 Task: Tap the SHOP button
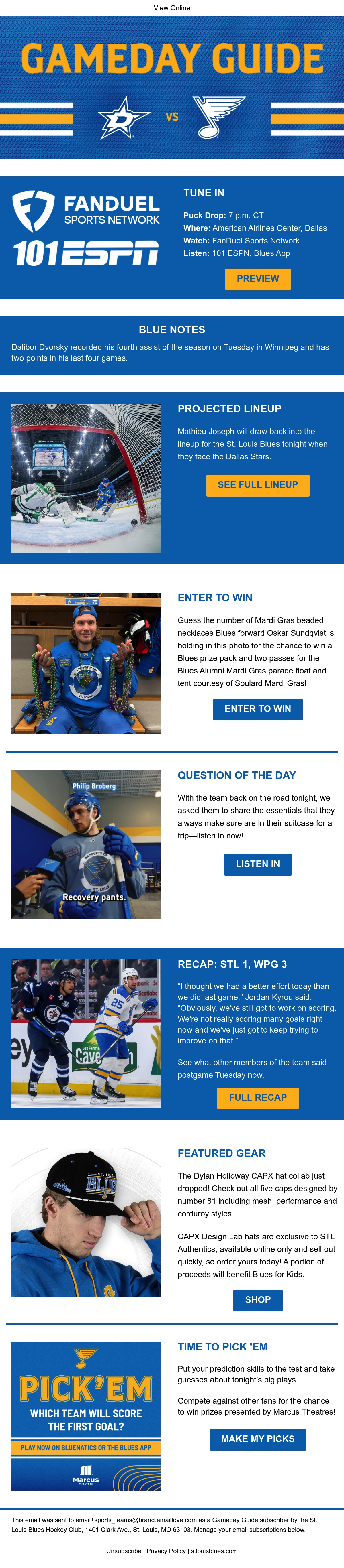[257, 1300]
